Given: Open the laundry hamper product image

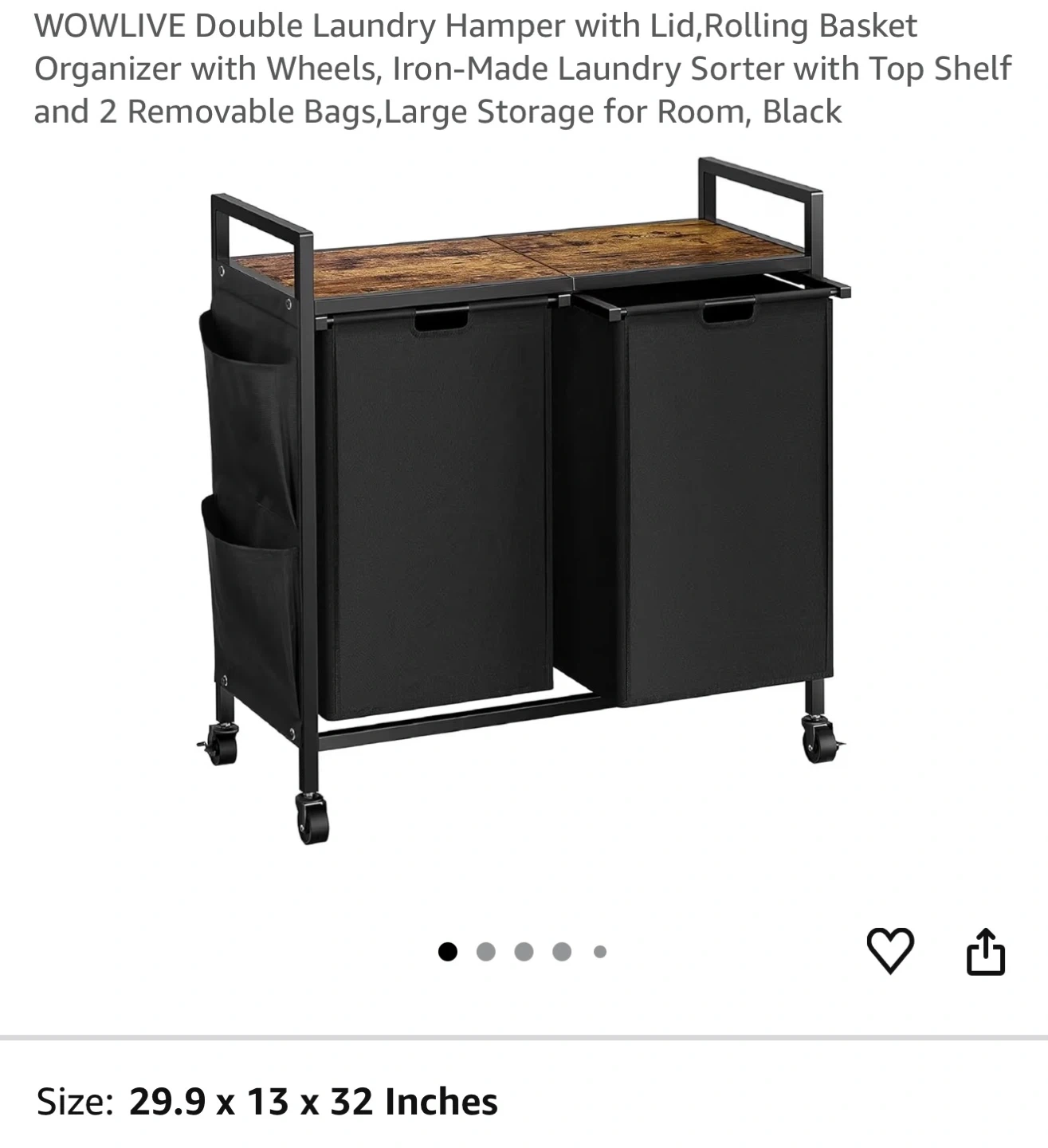Looking at the screenshot, I should 524,501.
